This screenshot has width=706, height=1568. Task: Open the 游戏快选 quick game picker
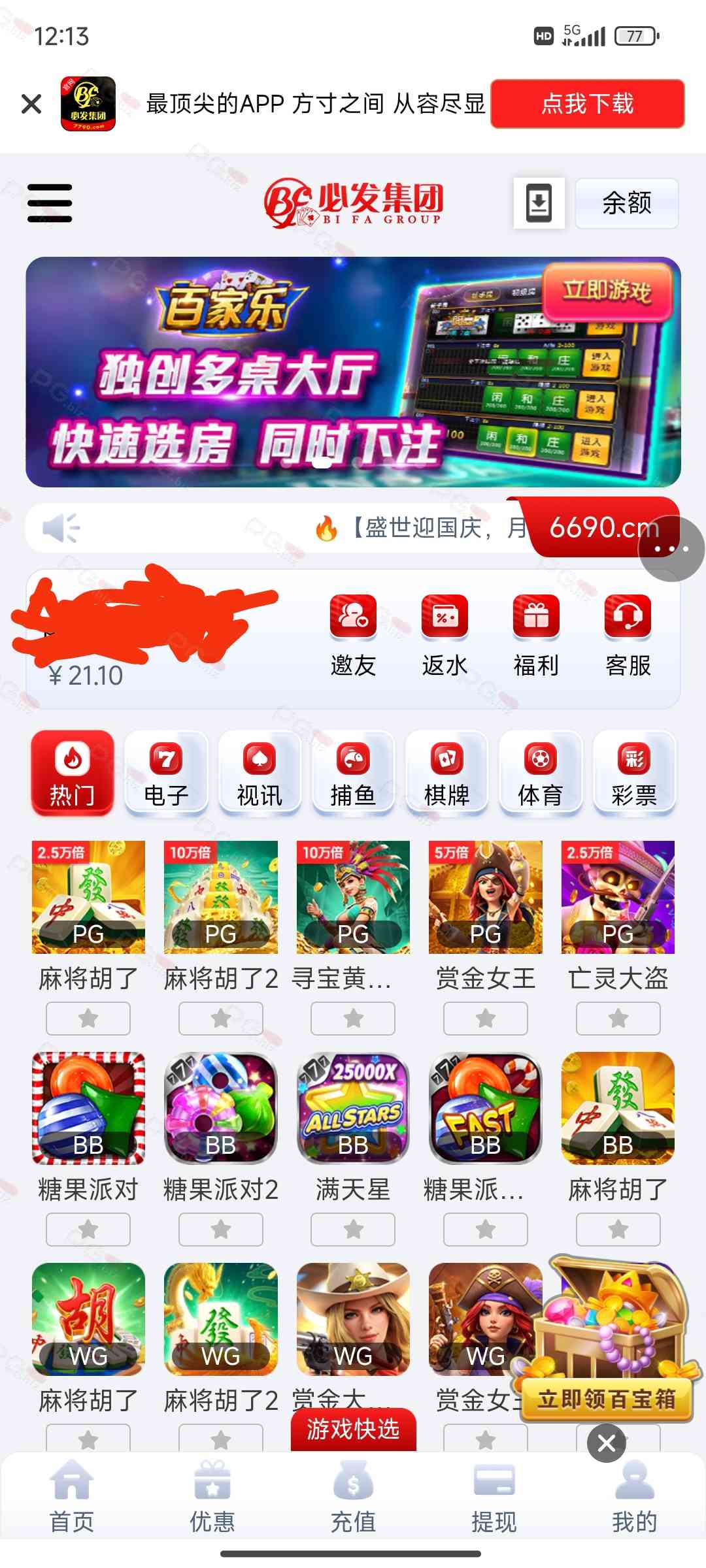pyautogui.click(x=353, y=1429)
